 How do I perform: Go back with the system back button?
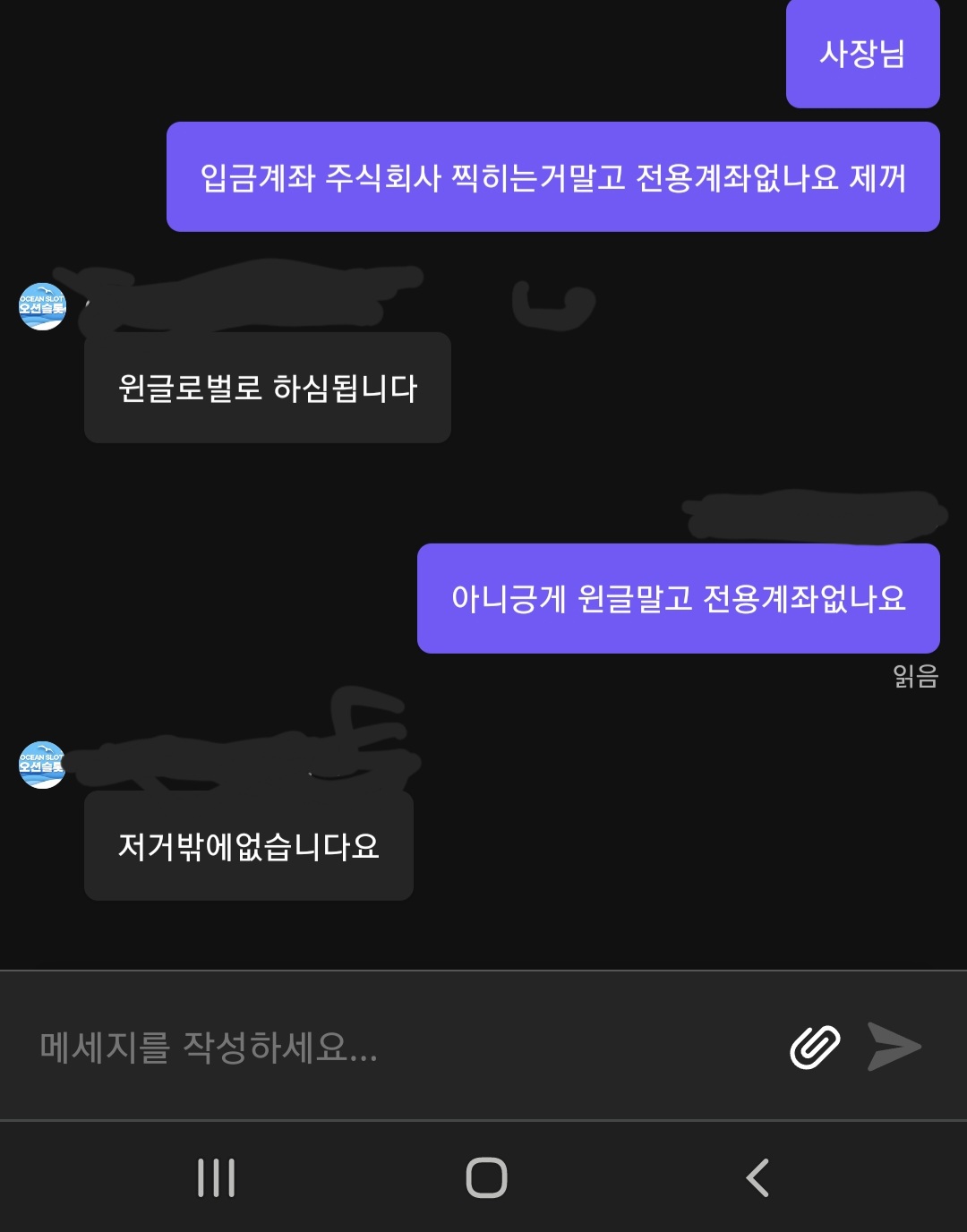[x=757, y=1177]
